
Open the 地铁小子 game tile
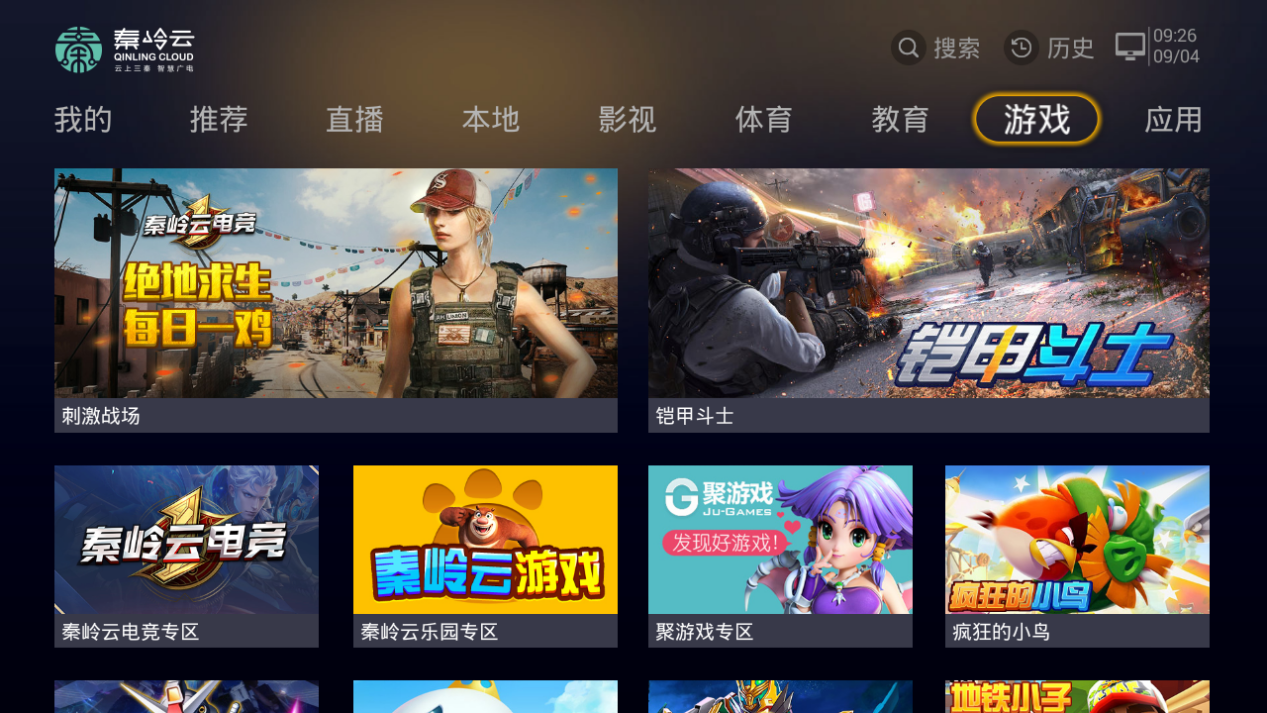tap(1077, 697)
